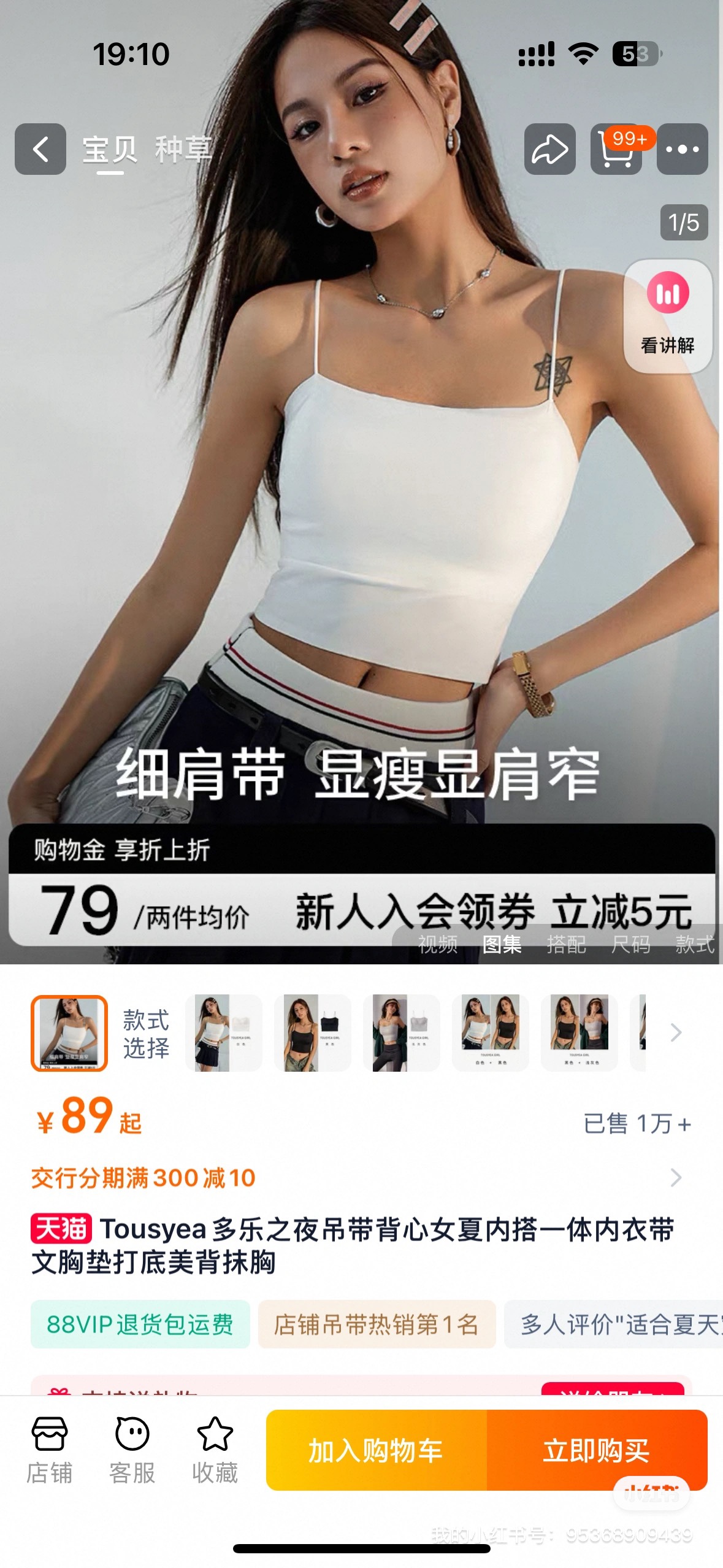Switch to the 种草 tab
Screen dimensions: 723x1568
183,149
